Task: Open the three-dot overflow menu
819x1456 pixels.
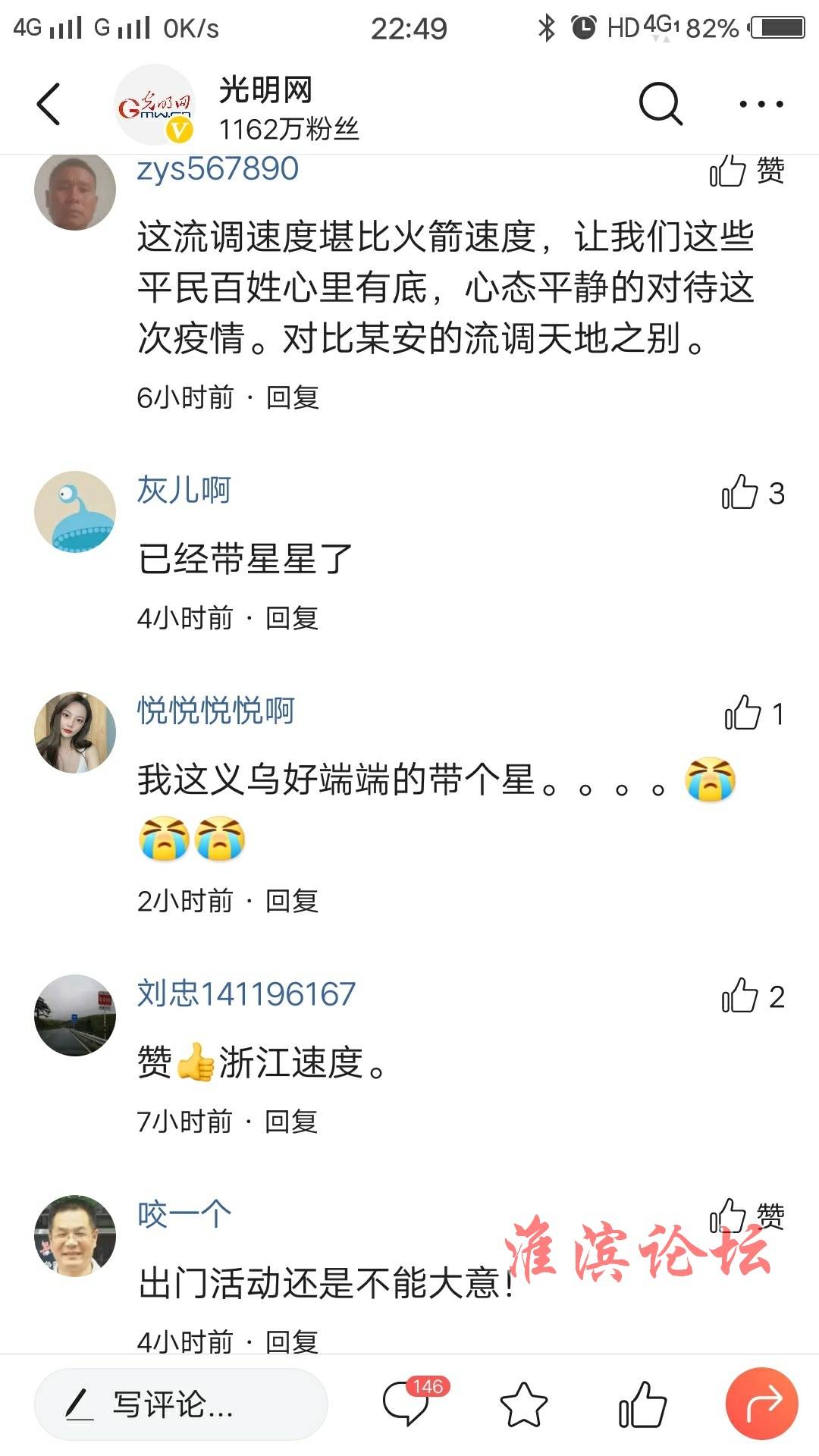Action: [x=761, y=104]
